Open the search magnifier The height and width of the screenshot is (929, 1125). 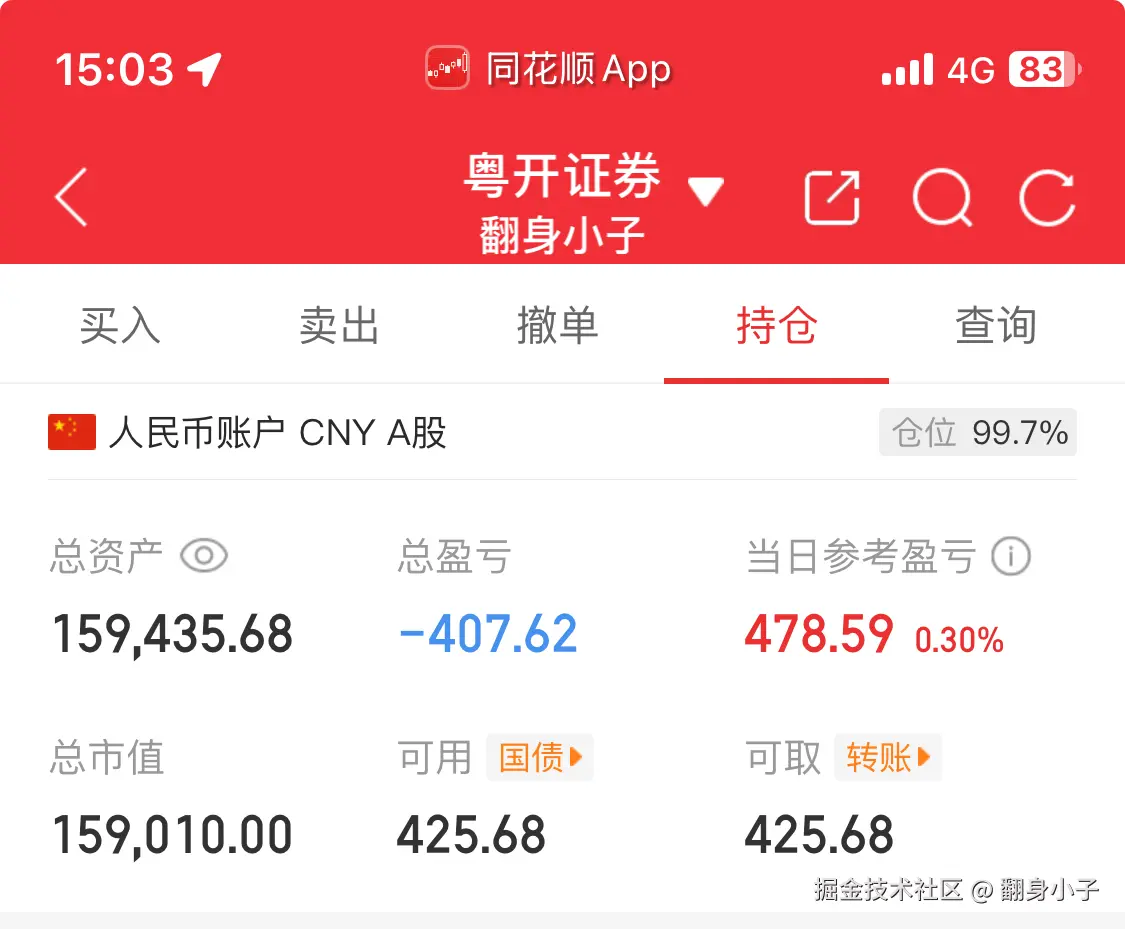click(x=942, y=197)
